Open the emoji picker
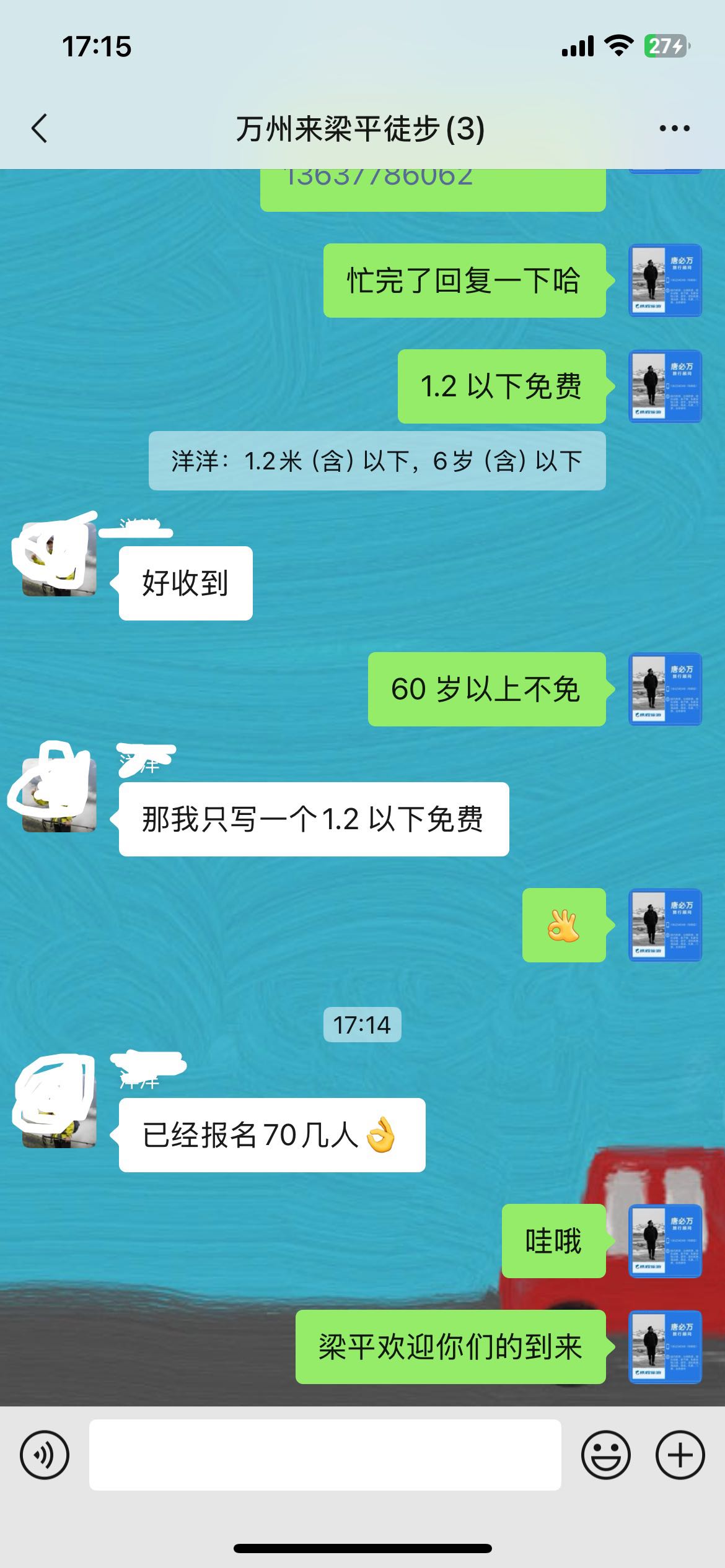 click(x=605, y=1455)
